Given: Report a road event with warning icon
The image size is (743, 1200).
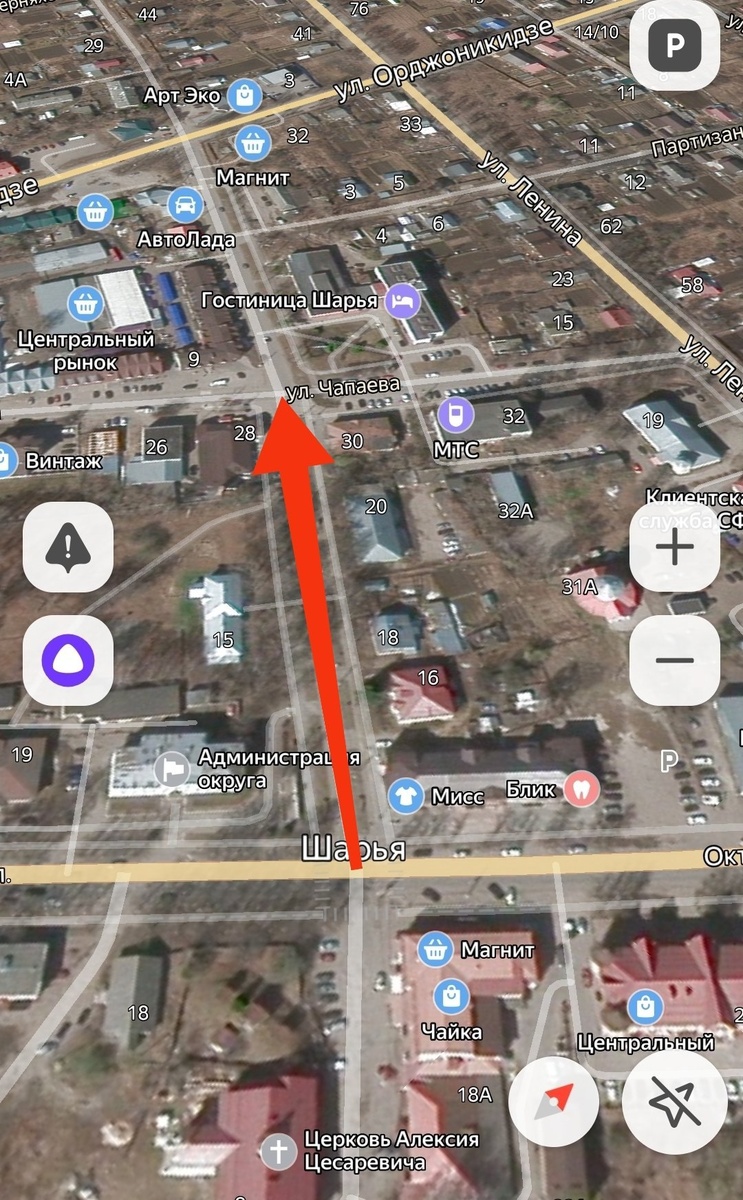Looking at the screenshot, I should (68, 546).
